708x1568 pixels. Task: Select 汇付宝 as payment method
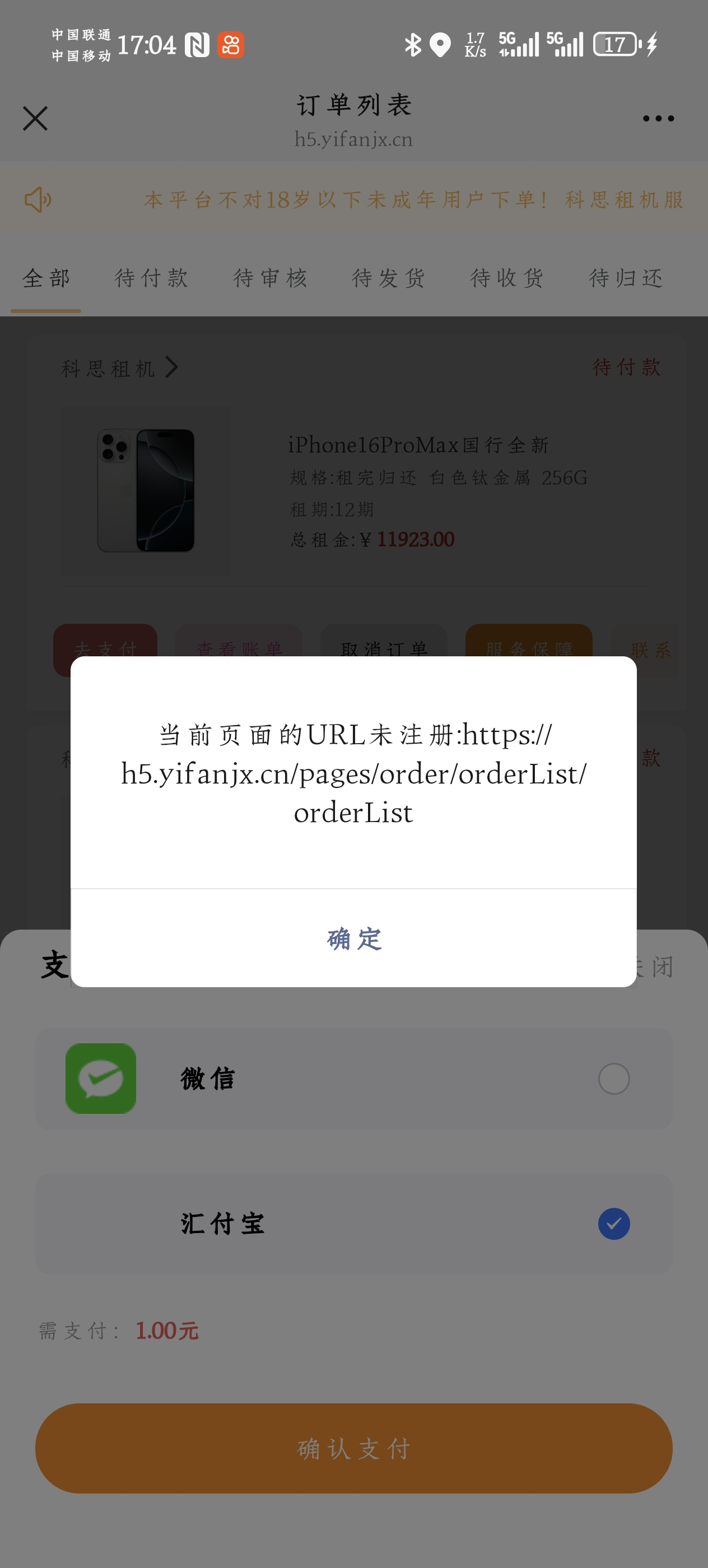pyautogui.click(x=613, y=1224)
